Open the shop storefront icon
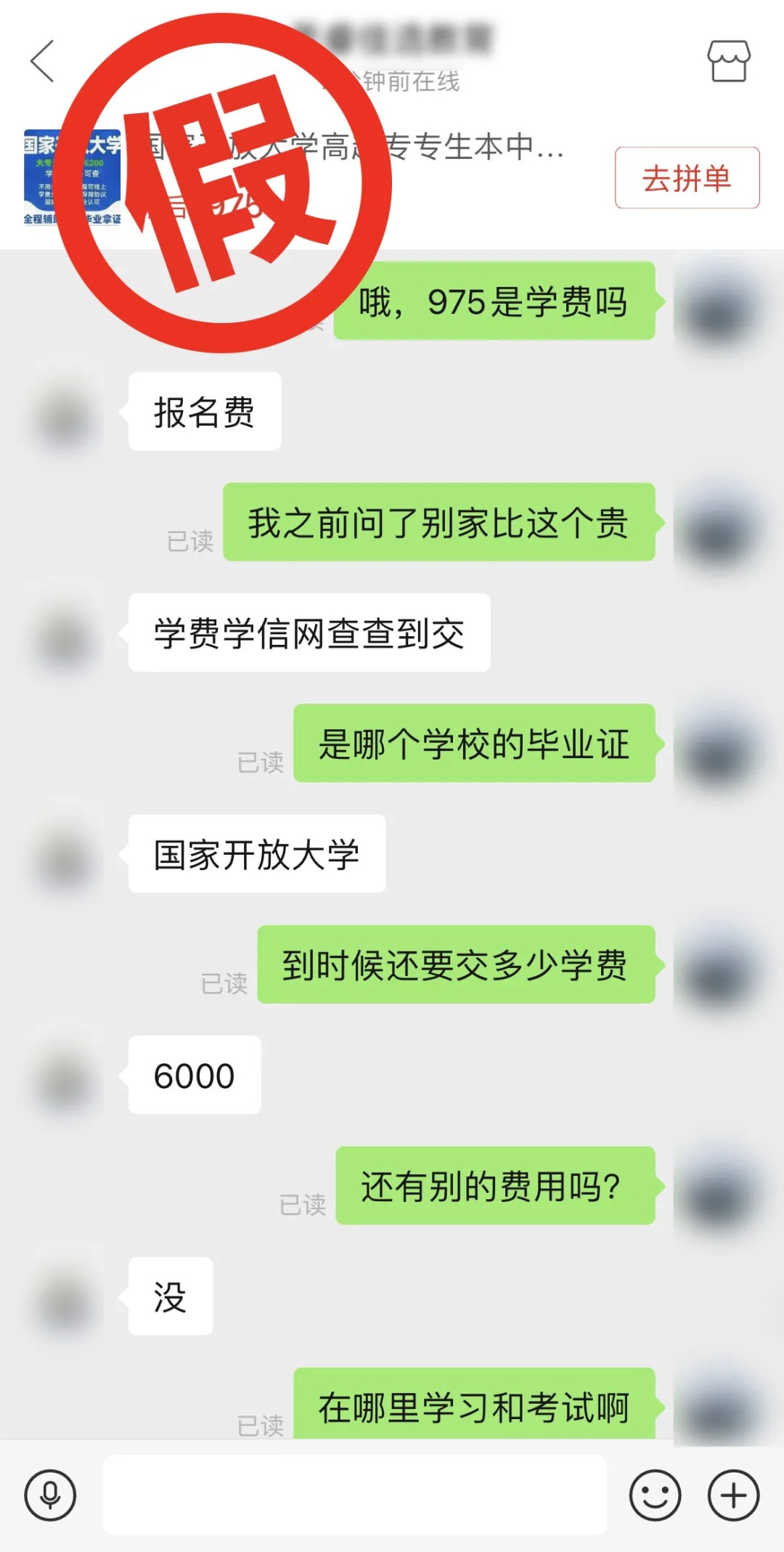 pyautogui.click(x=728, y=62)
